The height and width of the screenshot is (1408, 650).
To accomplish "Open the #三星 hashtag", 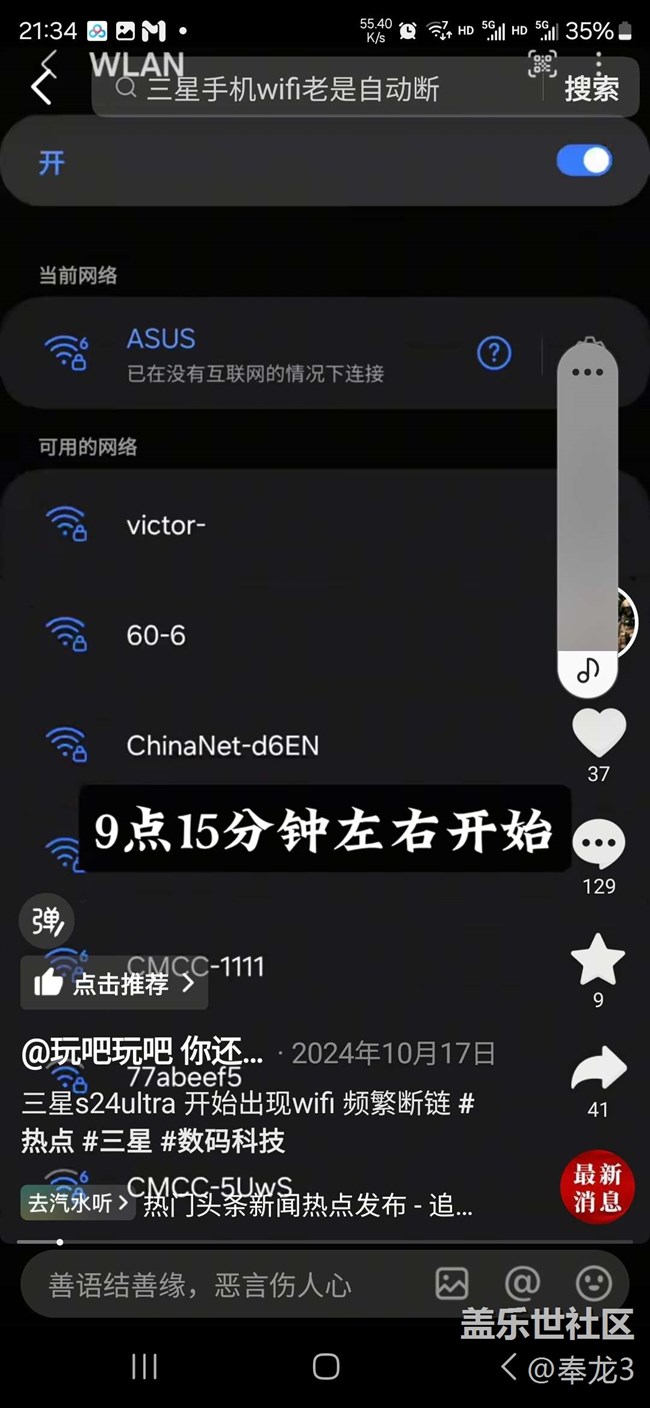I will 124,1141.
